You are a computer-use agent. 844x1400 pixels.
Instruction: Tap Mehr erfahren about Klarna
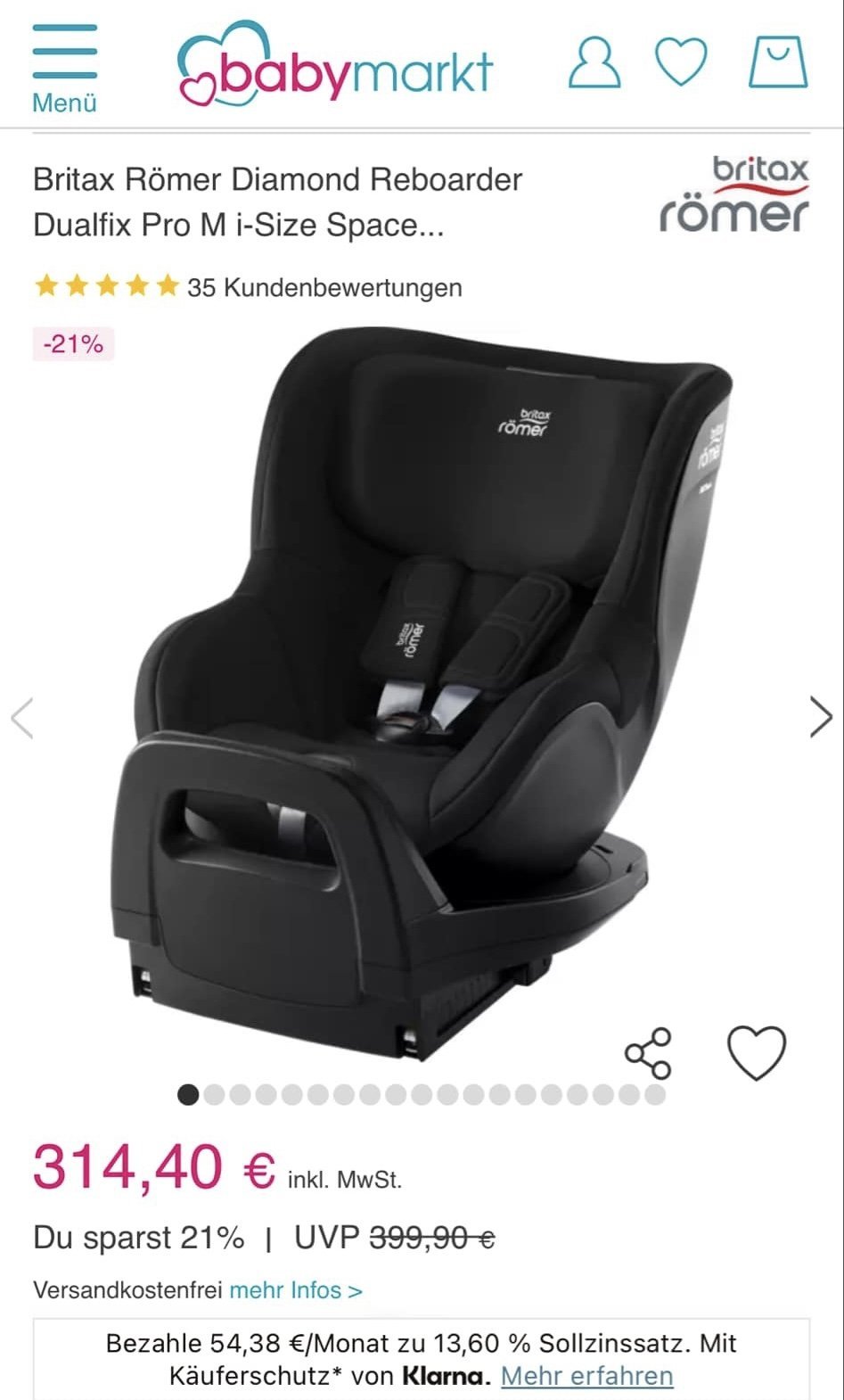pyautogui.click(x=586, y=1376)
